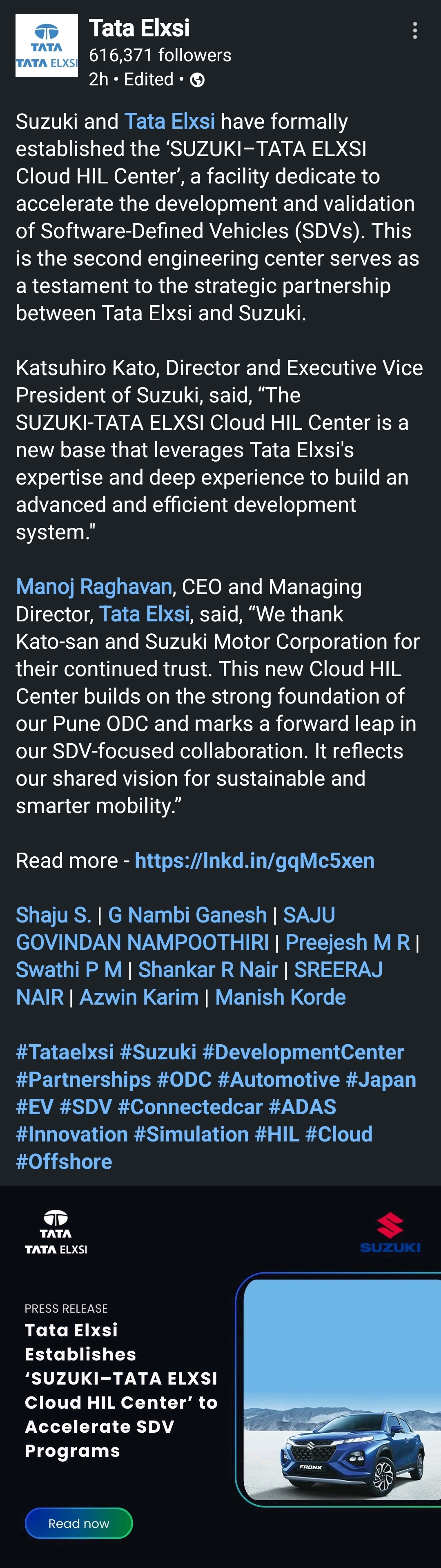View Shankar R Nair's profile
441x1568 pixels.
tap(208, 969)
